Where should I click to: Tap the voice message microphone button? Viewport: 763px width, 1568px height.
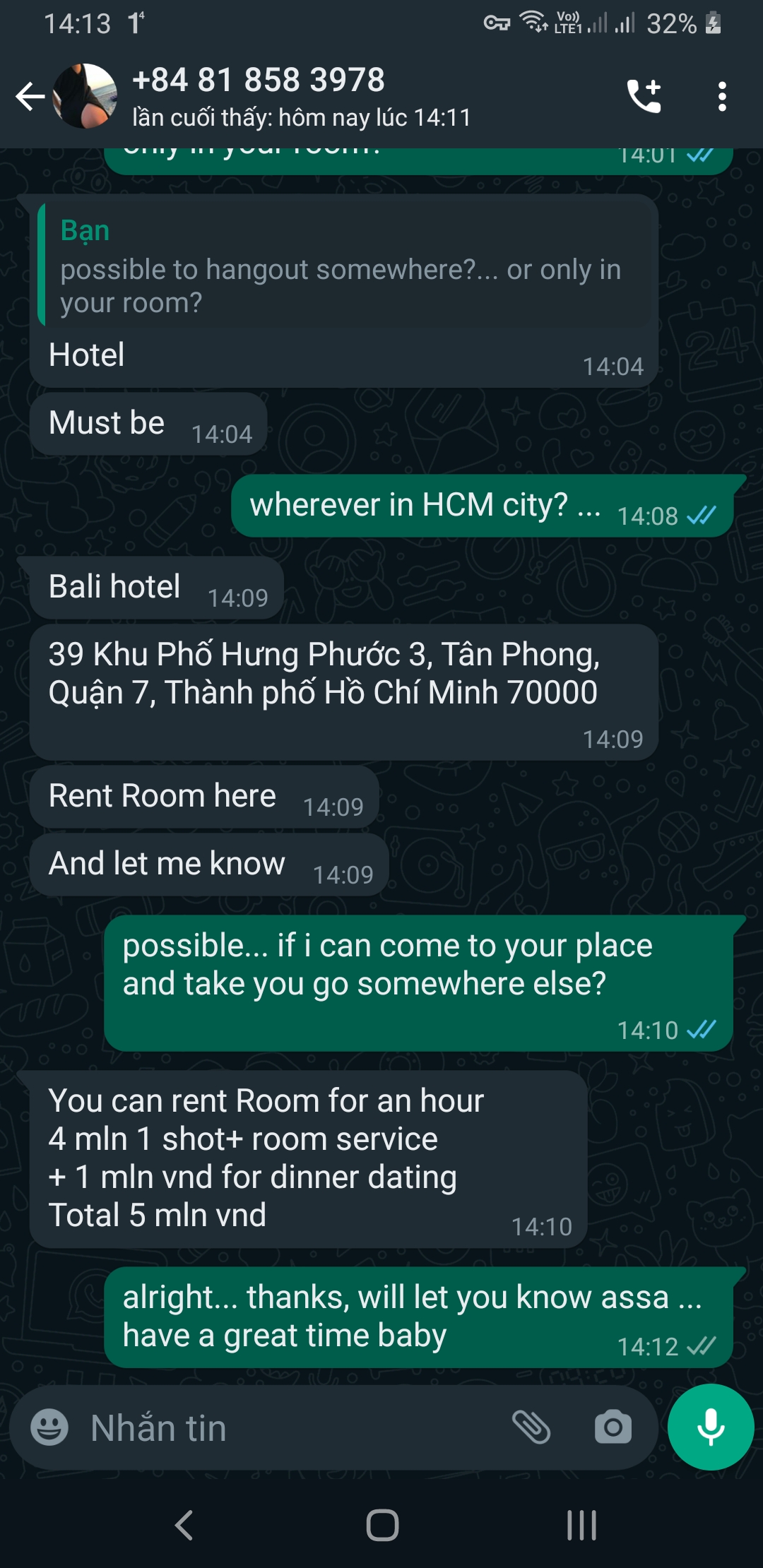click(x=711, y=1427)
